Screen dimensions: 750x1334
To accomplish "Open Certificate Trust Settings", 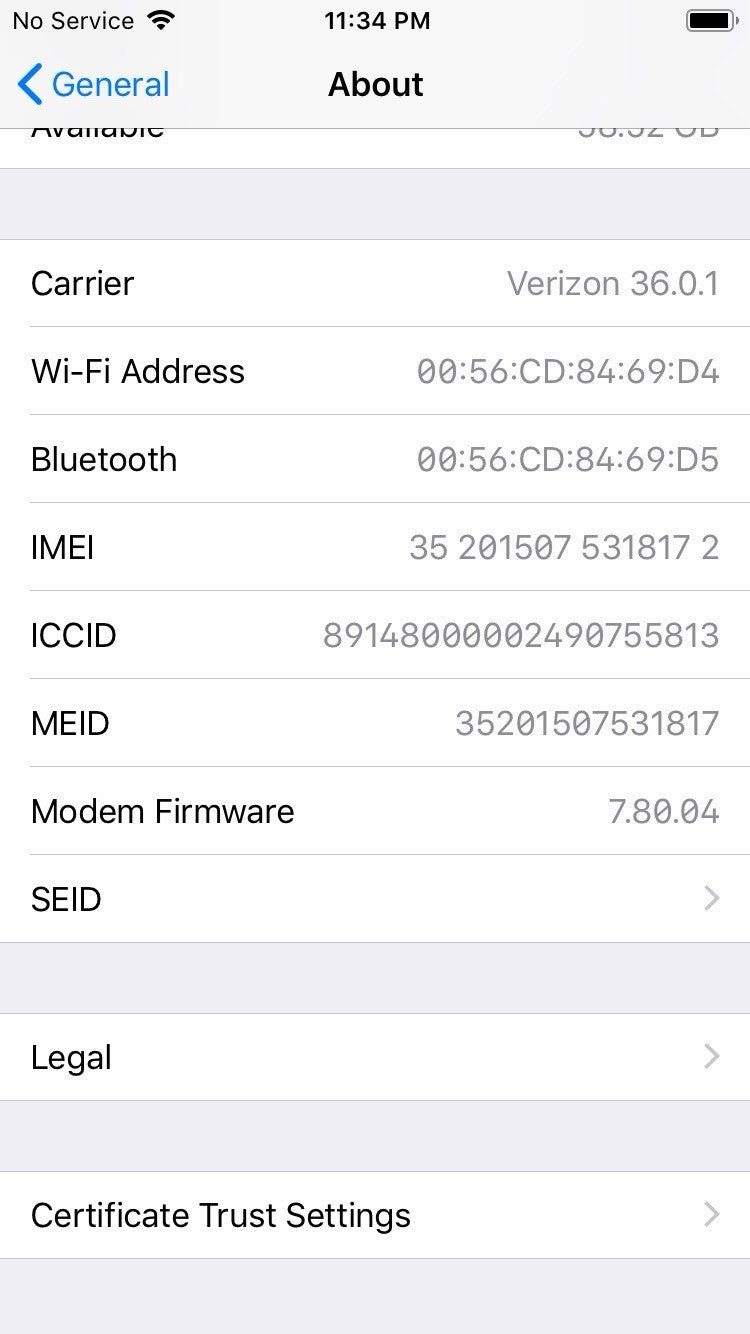I will tap(375, 1215).
